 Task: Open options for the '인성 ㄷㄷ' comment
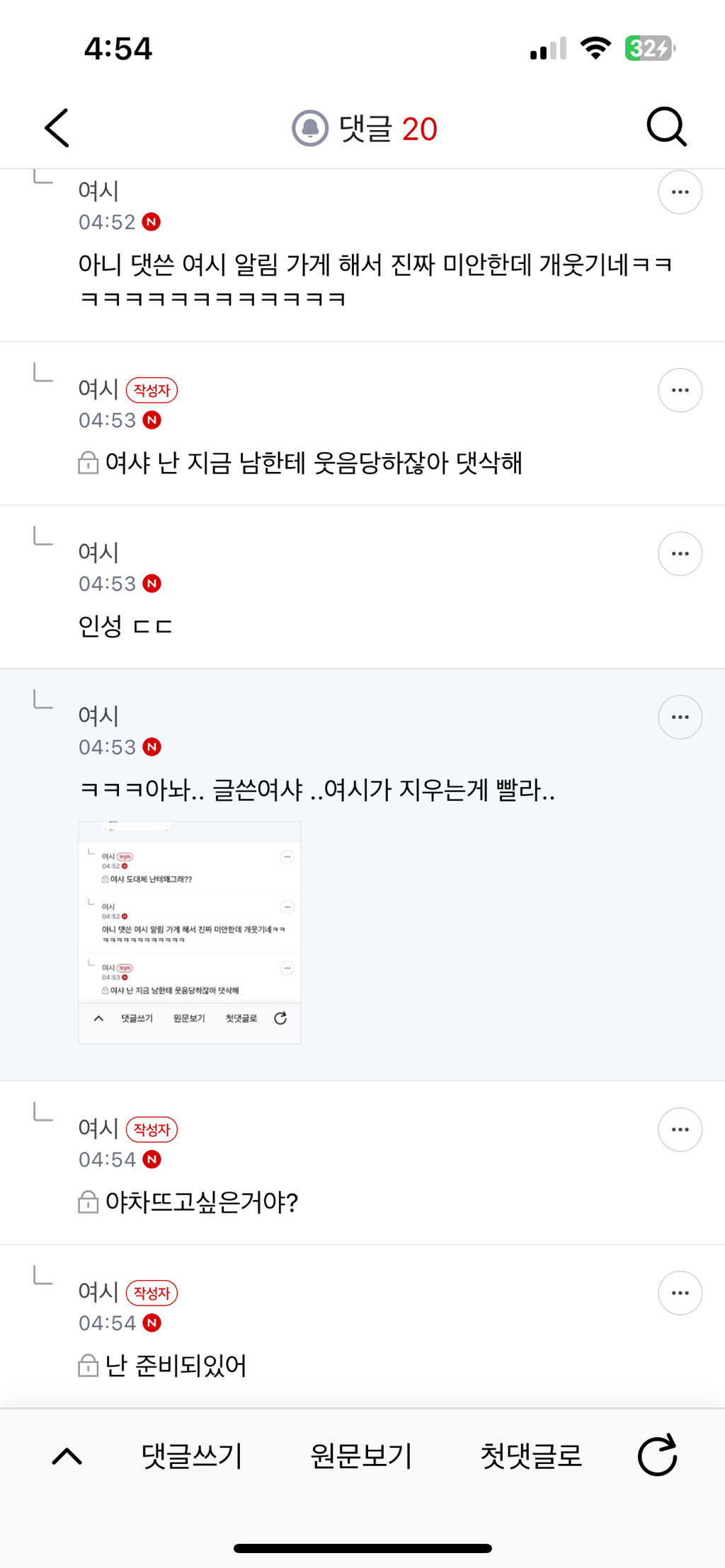[680, 553]
